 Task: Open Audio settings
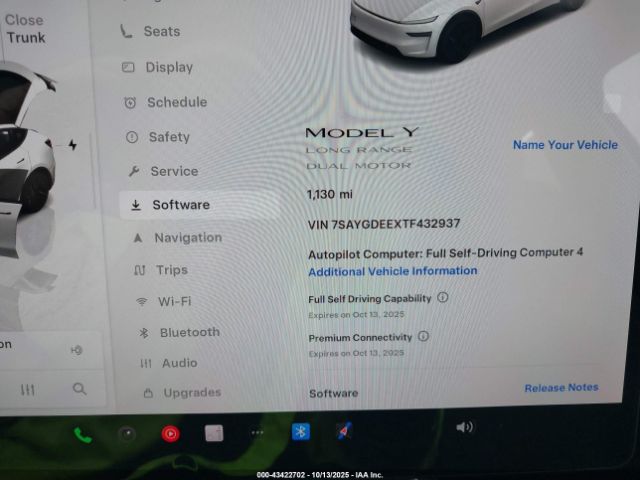tap(179, 363)
